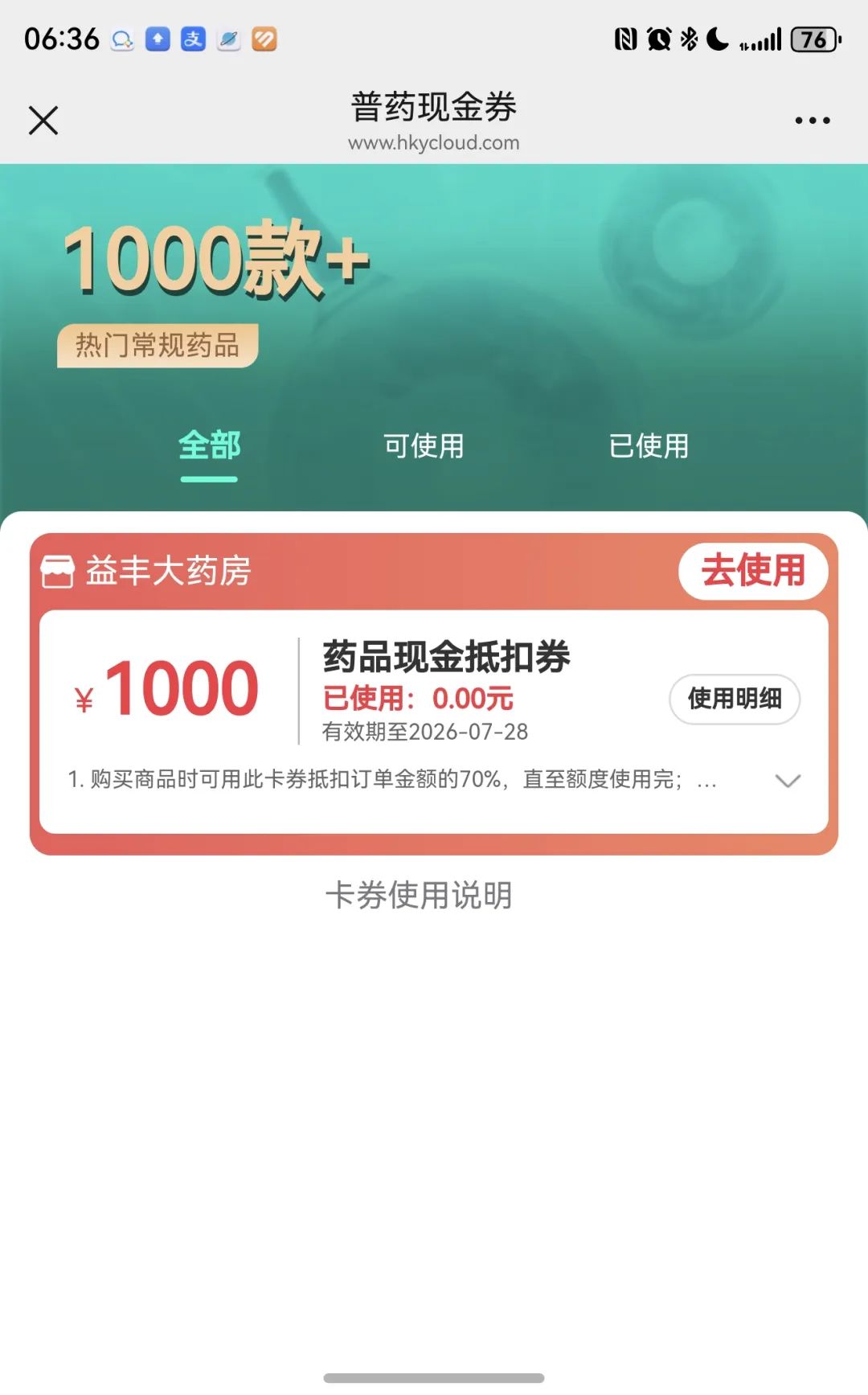Expand the coupon usage rules
The width and height of the screenshot is (868, 1395).
pyautogui.click(x=788, y=780)
